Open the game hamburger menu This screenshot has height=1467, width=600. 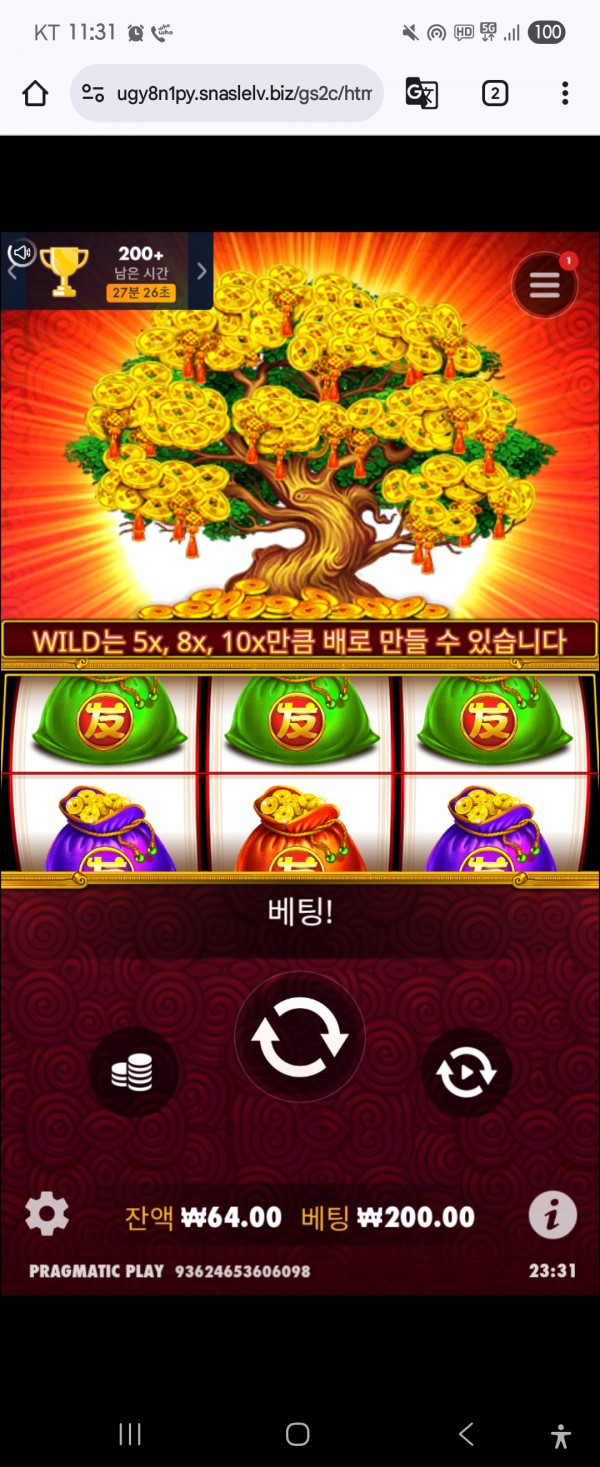pyautogui.click(x=544, y=285)
